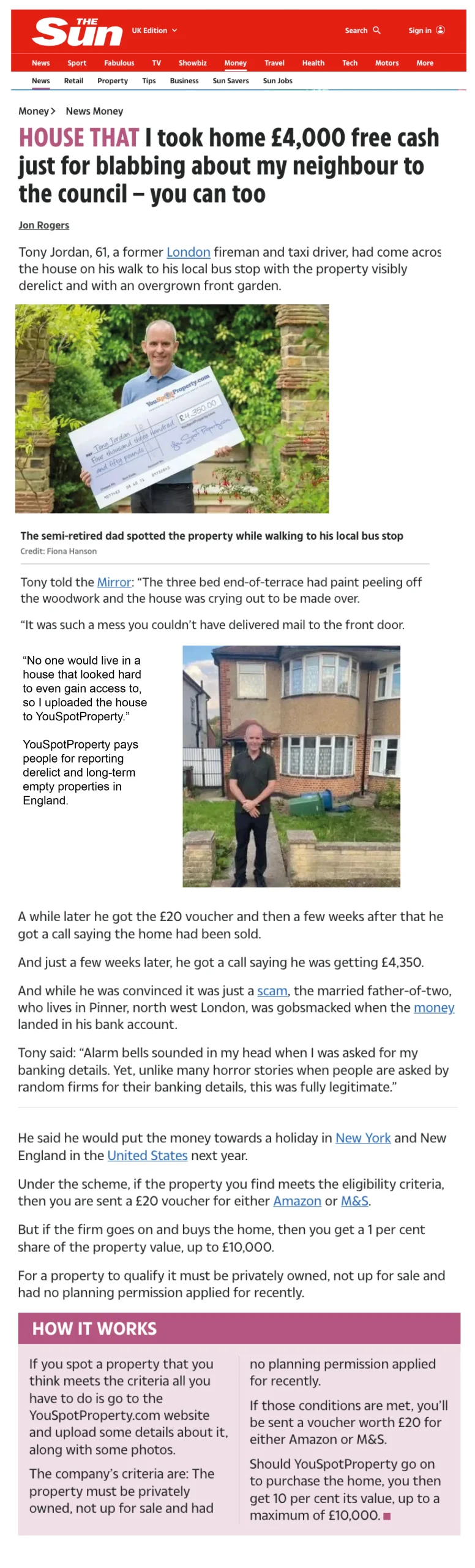475x1568 pixels.
Task: Select the Travel section
Action: point(274,62)
